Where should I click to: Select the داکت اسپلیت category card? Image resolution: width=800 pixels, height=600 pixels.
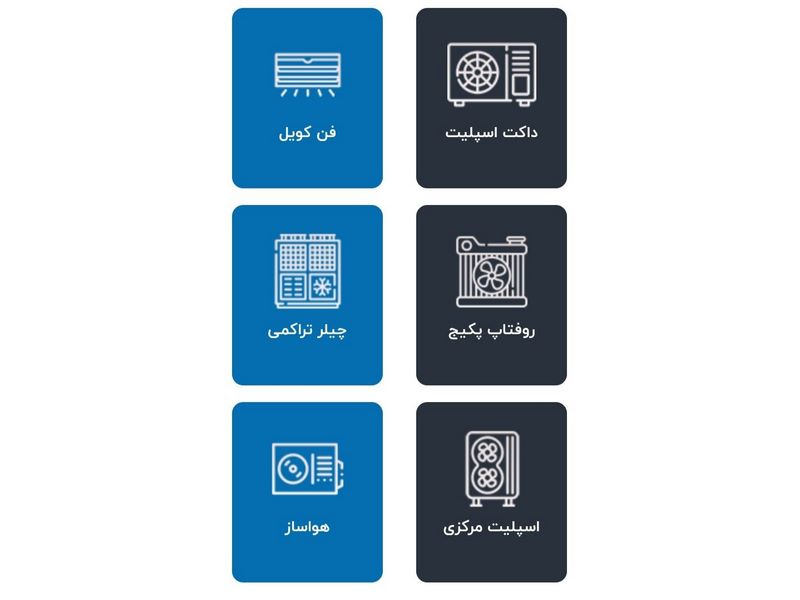(x=491, y=98)
